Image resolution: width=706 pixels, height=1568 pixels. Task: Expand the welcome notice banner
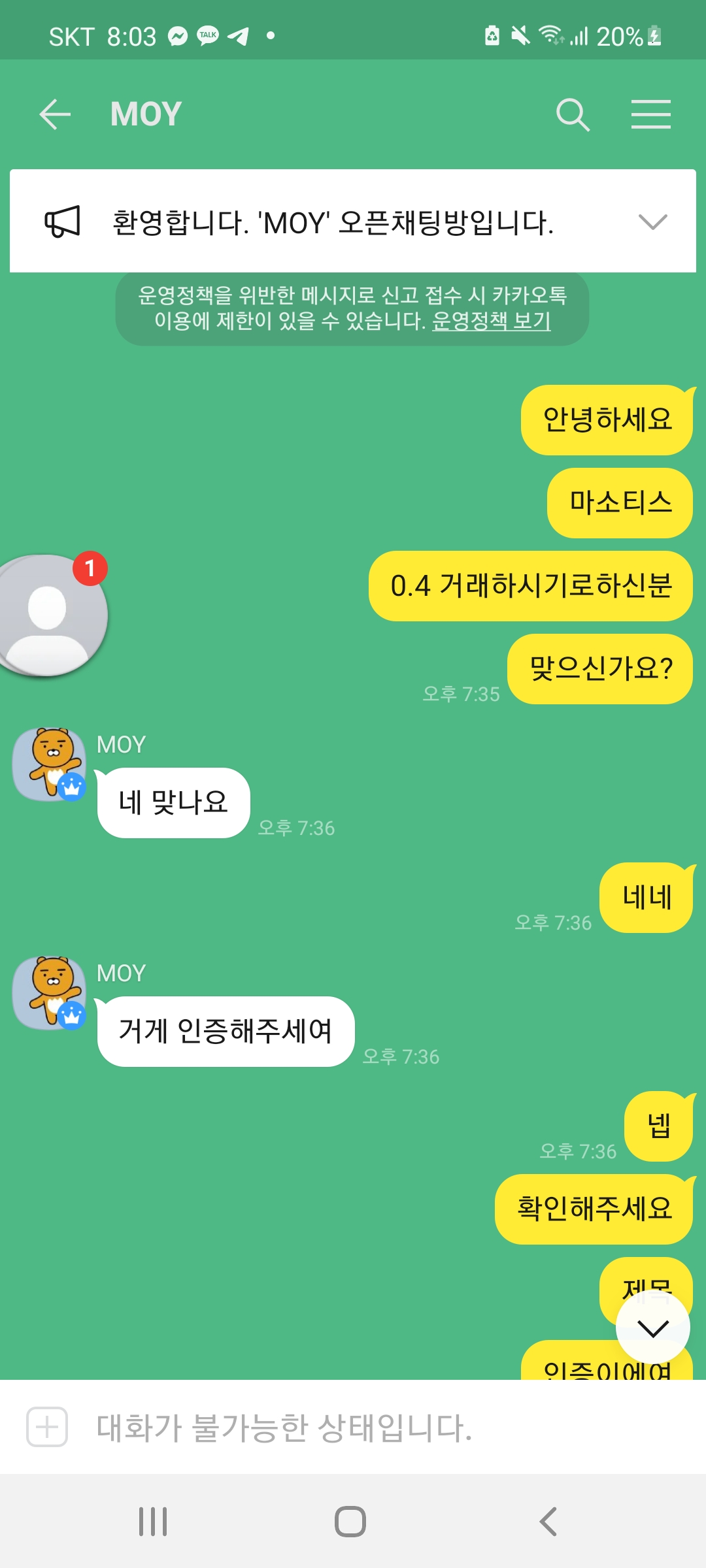point(652,222)
